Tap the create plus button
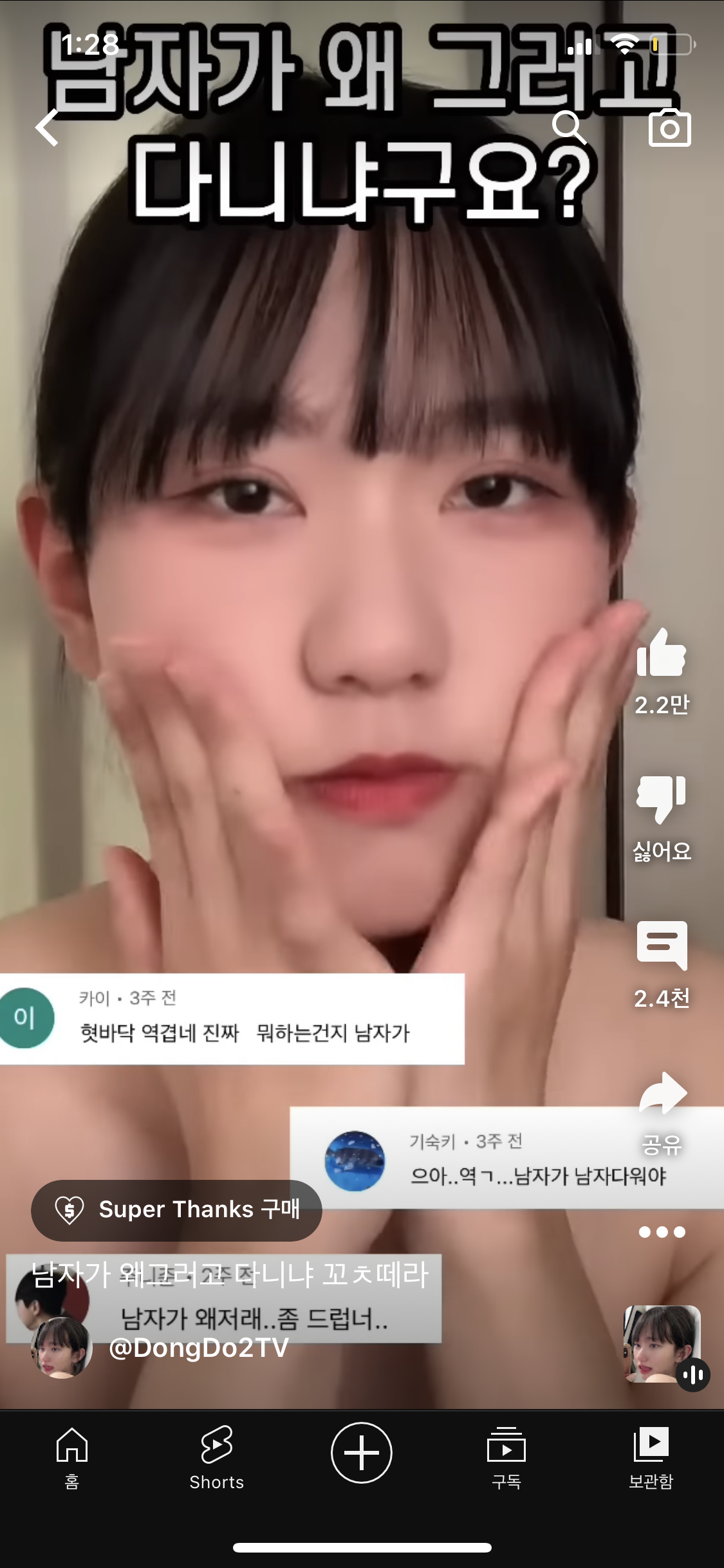The image size is (724, 1568). 362,1451
